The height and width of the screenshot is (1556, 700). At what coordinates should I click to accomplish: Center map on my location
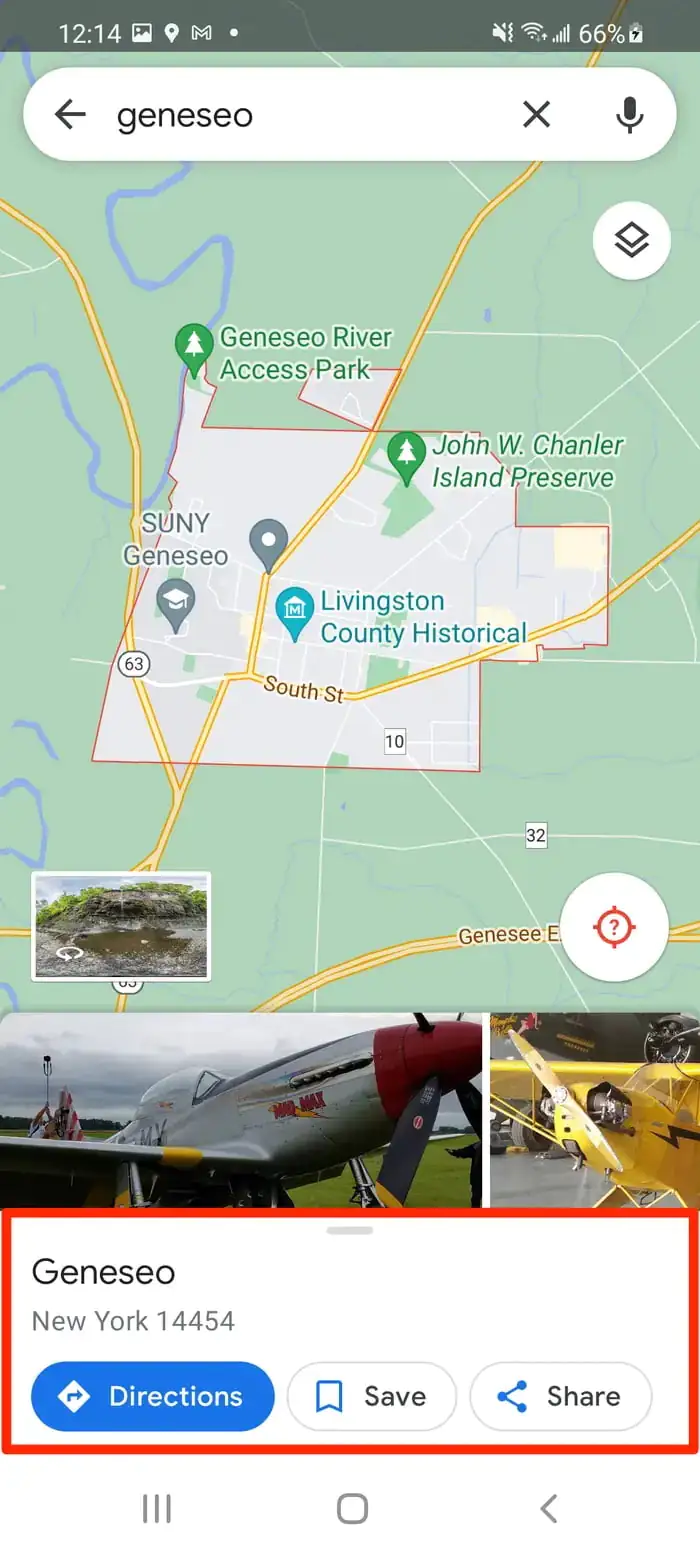(x=614, y=927)
